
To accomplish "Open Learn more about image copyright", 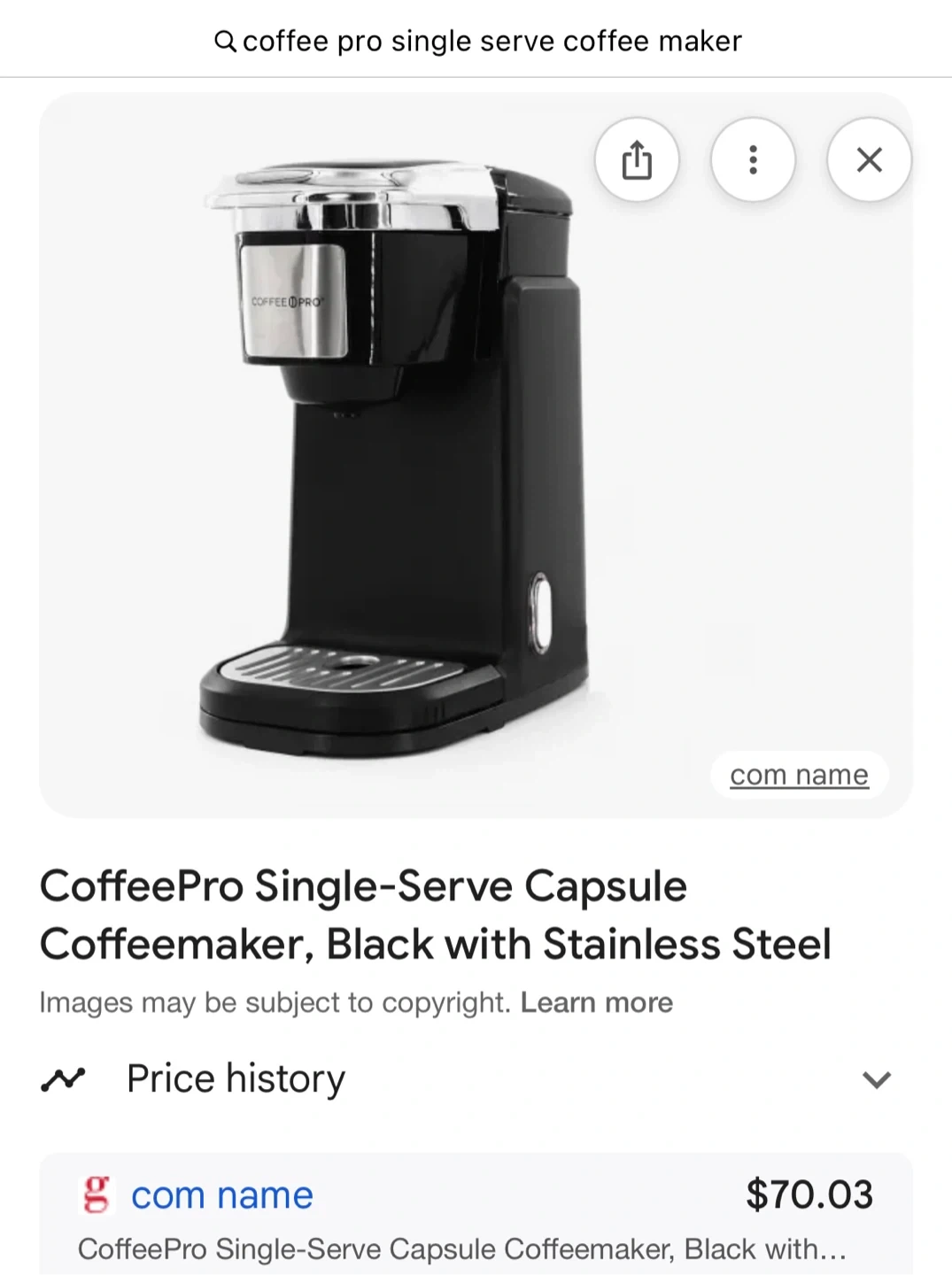I will click(x=596, y=1002).
